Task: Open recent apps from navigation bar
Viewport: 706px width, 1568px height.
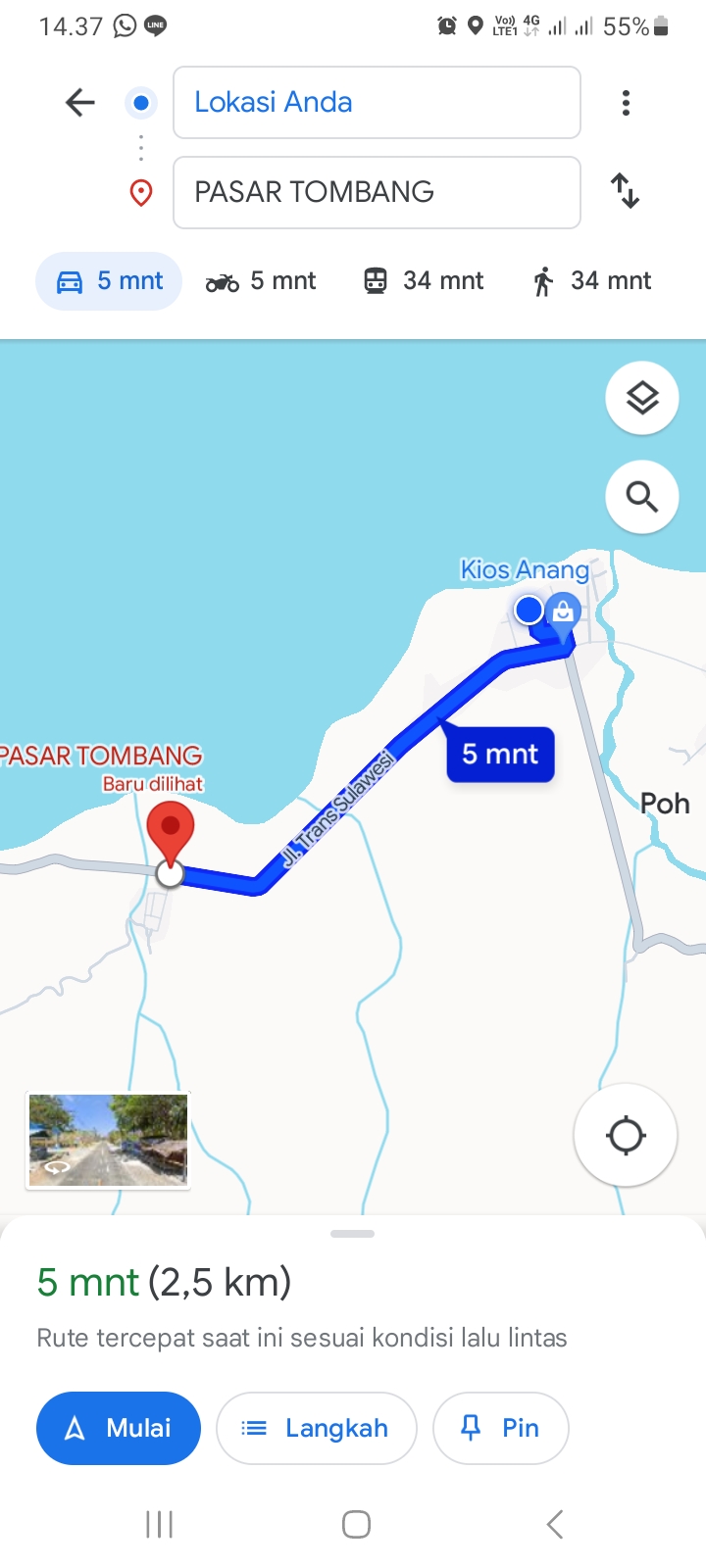Action: (x=159, y=1524)
